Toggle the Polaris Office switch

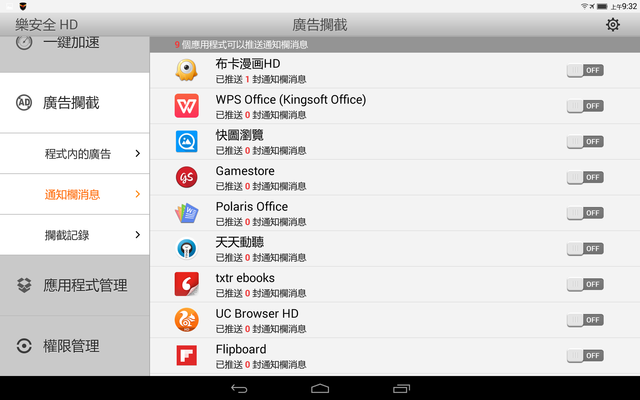[585, 213]
